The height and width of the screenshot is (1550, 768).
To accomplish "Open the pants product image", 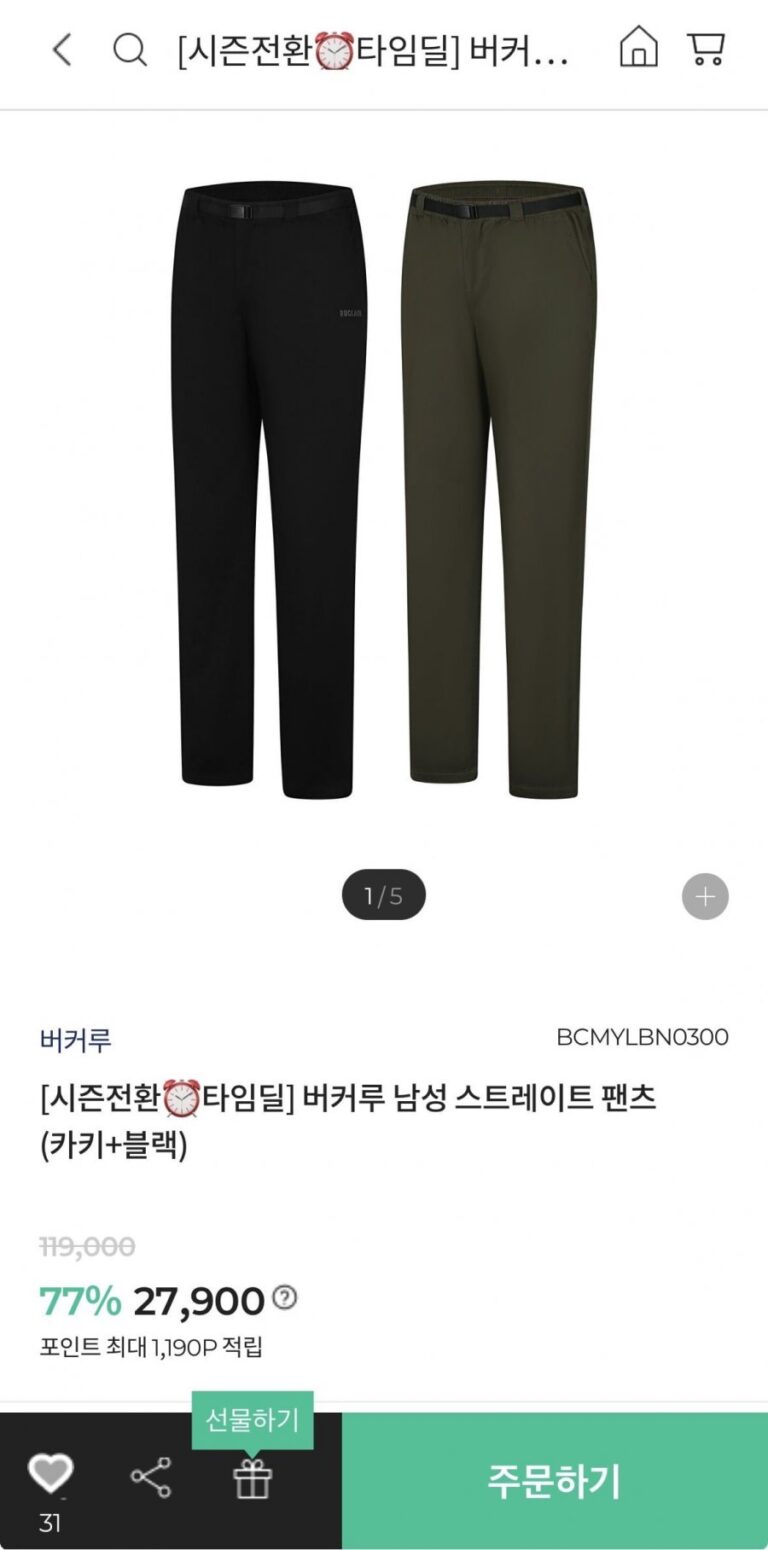I will [x=384, y=490].
